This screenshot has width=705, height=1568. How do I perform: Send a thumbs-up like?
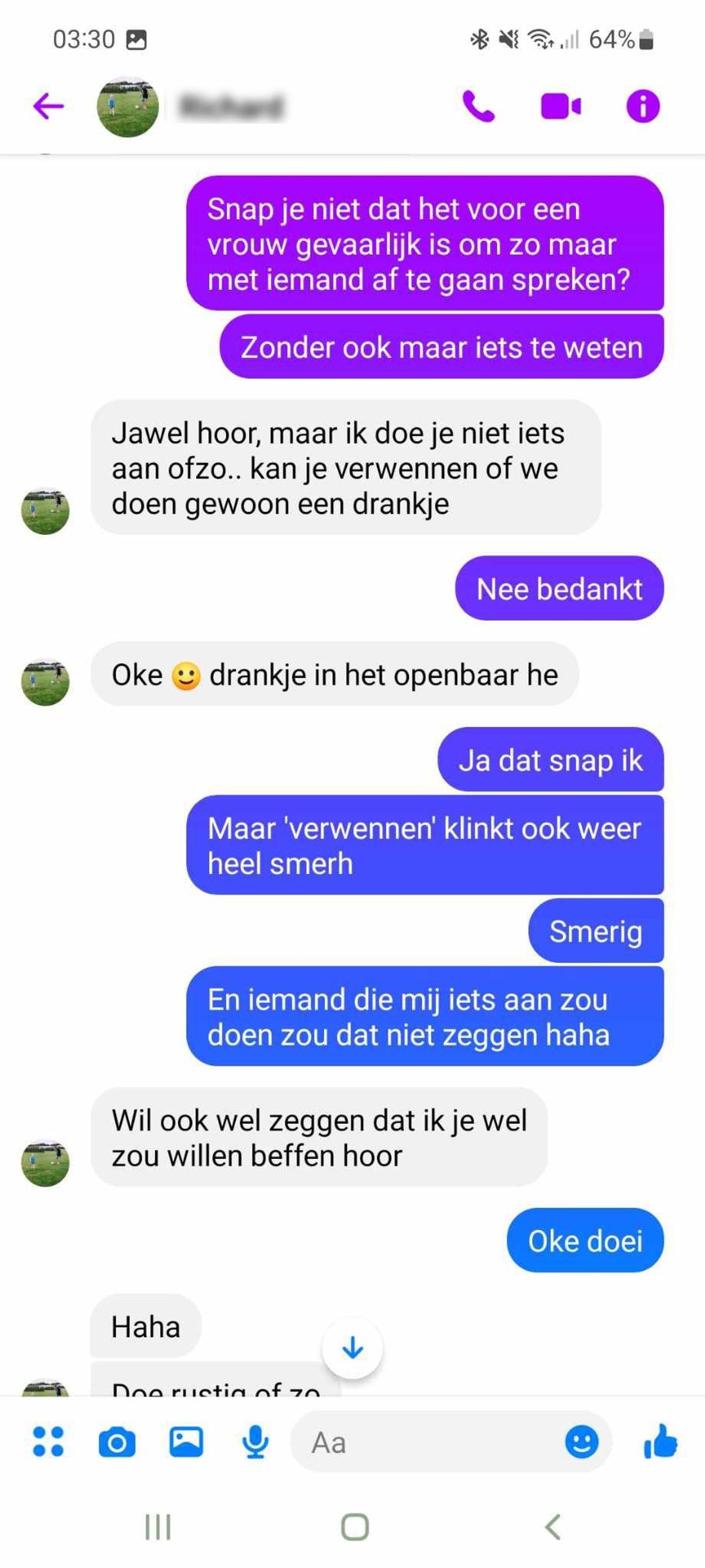pos(660,1442)
